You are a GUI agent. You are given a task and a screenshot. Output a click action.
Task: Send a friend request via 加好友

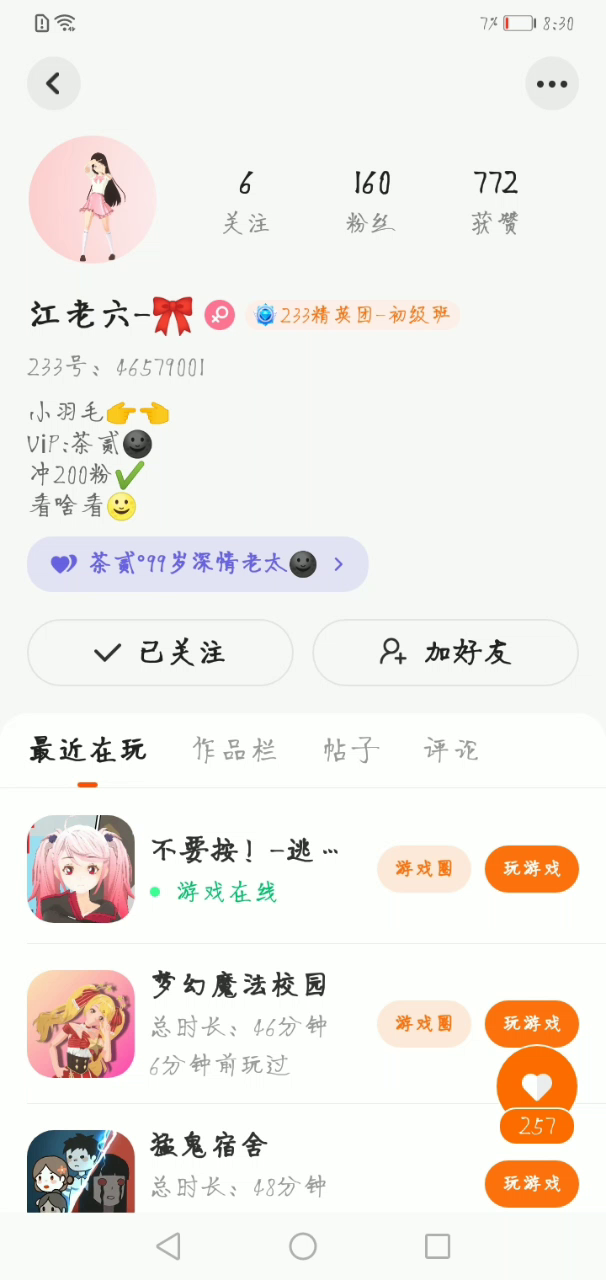click(446, 653)
